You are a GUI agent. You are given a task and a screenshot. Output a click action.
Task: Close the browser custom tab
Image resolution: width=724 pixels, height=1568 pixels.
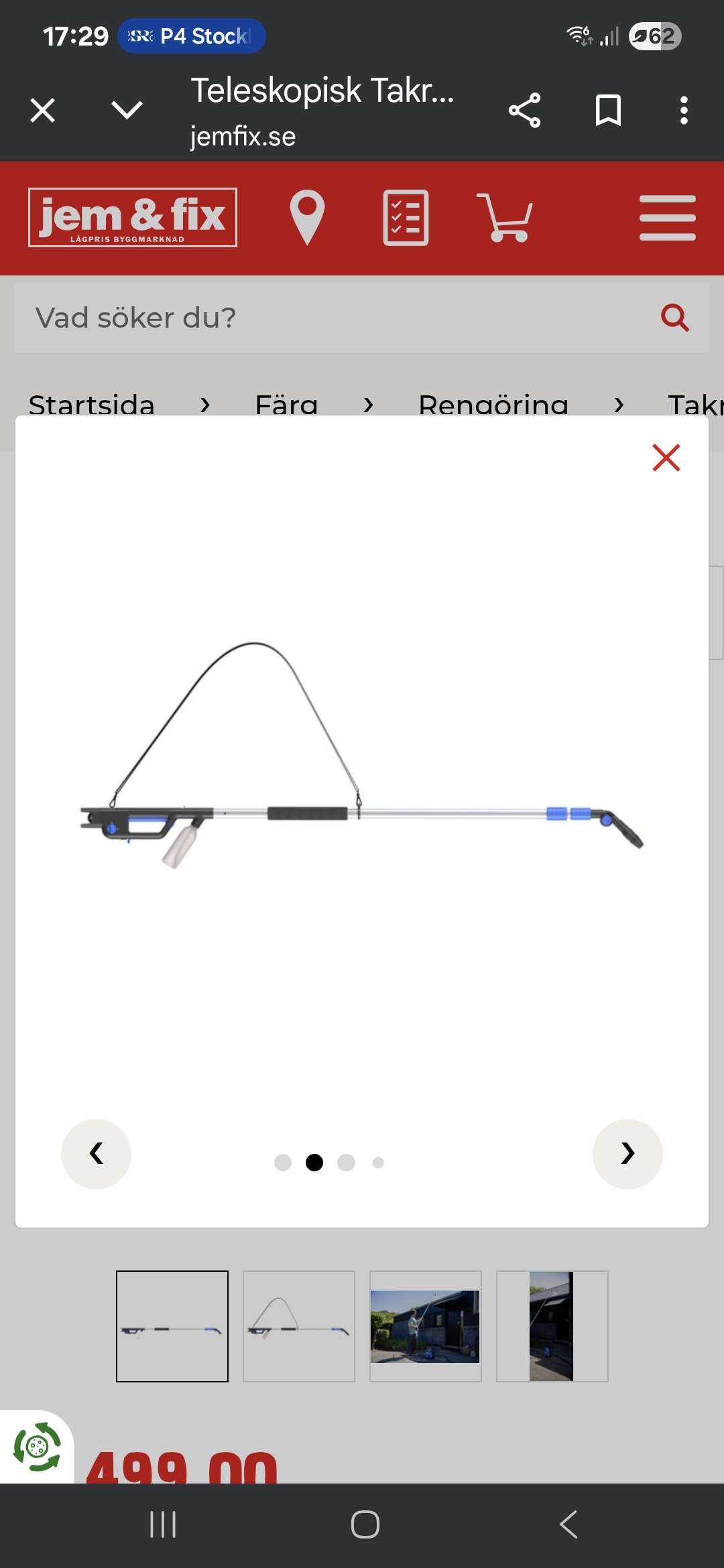tap(42, 111)
